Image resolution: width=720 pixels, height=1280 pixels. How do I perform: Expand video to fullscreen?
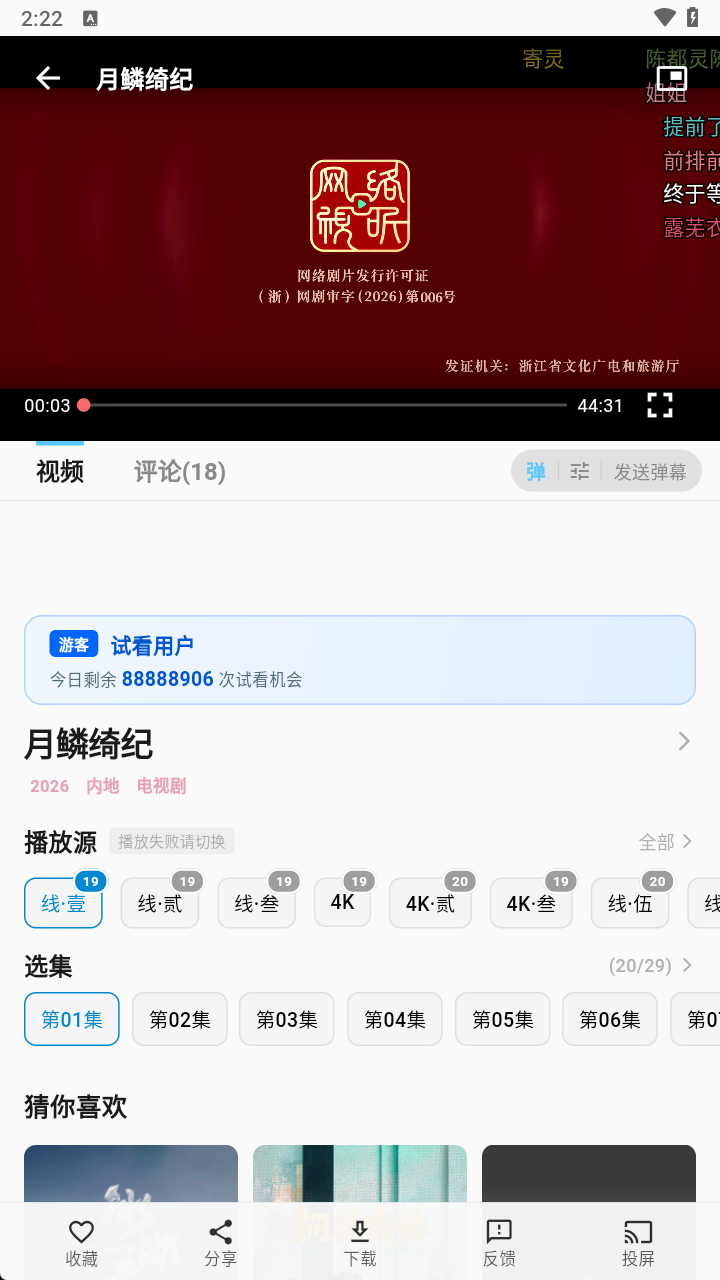(660, 405)
